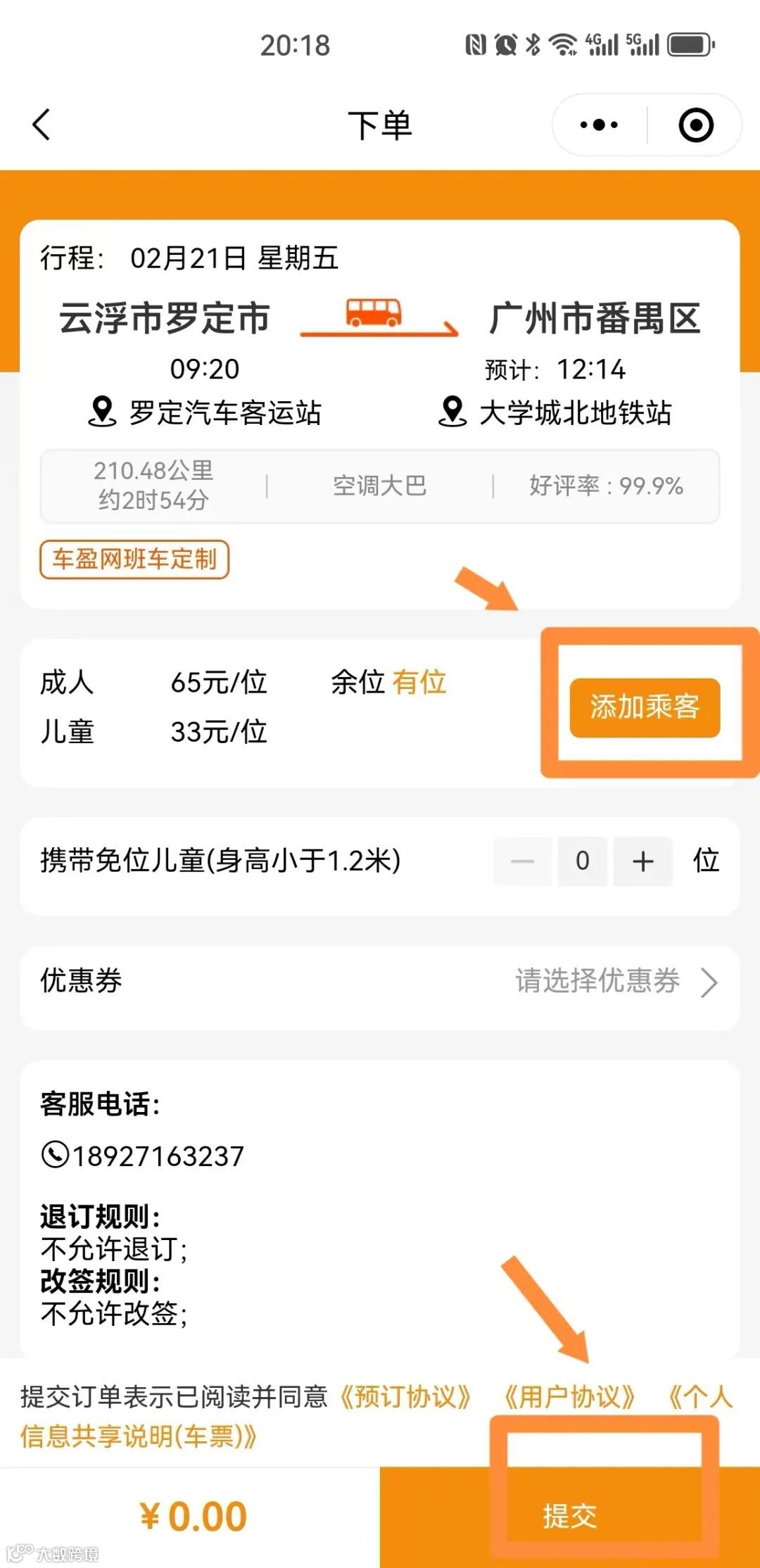Viewport: 760px width, 1568px height.
Task: Tap the 车盈网班车定制 tag
Action: click(134, 562)
